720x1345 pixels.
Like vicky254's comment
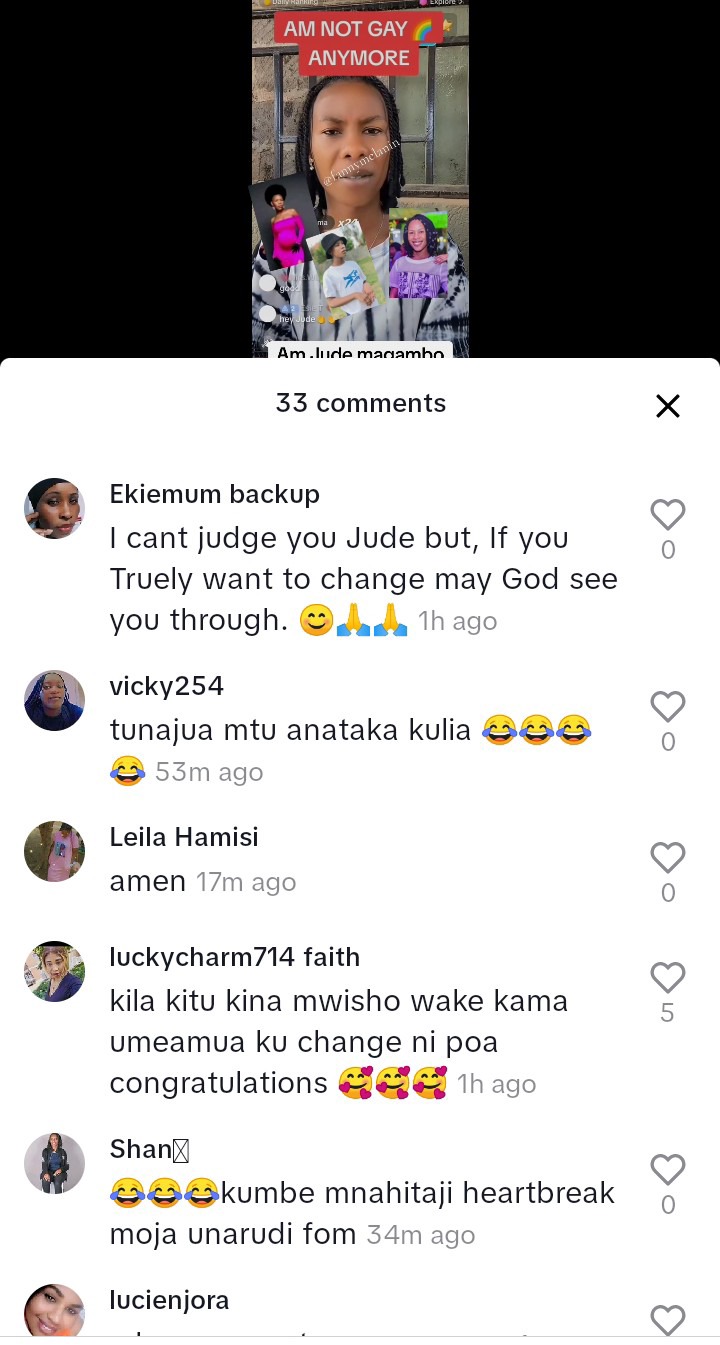coord(667,707)
